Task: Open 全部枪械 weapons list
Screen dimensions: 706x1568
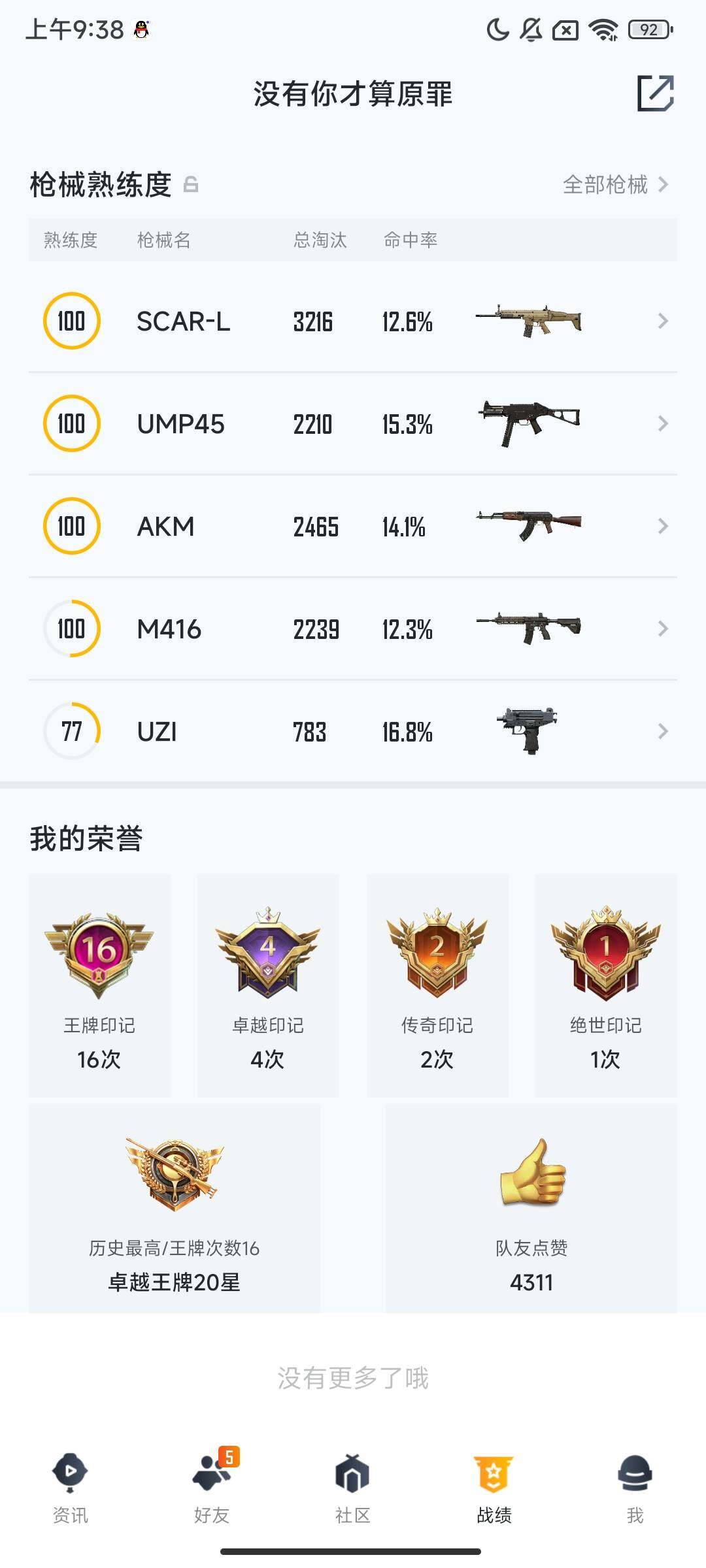Action: [x=607, y=185]
